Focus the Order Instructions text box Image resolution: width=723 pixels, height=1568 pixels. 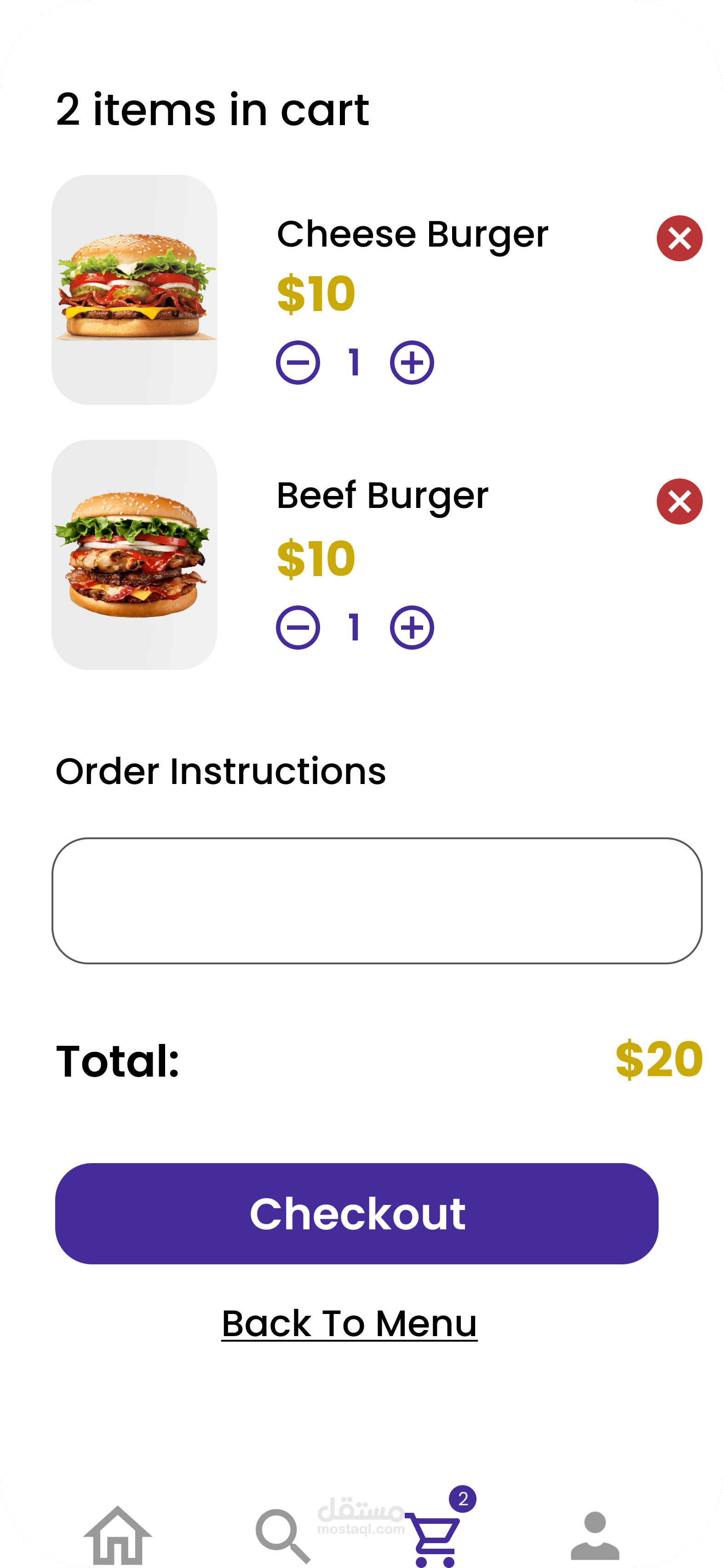(x=377, y=900)
